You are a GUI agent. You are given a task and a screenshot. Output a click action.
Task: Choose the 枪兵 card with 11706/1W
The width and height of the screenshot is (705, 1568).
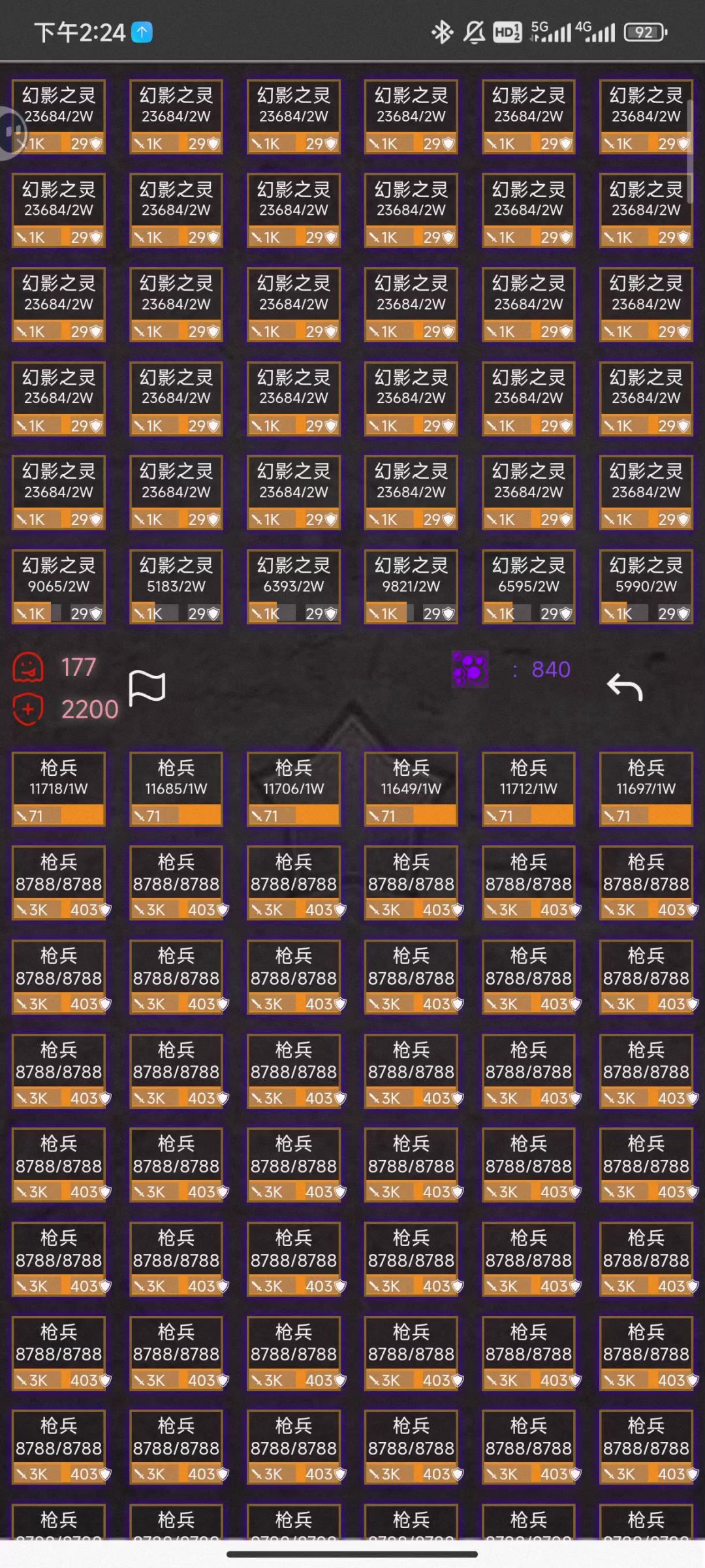tap(294, 789)
